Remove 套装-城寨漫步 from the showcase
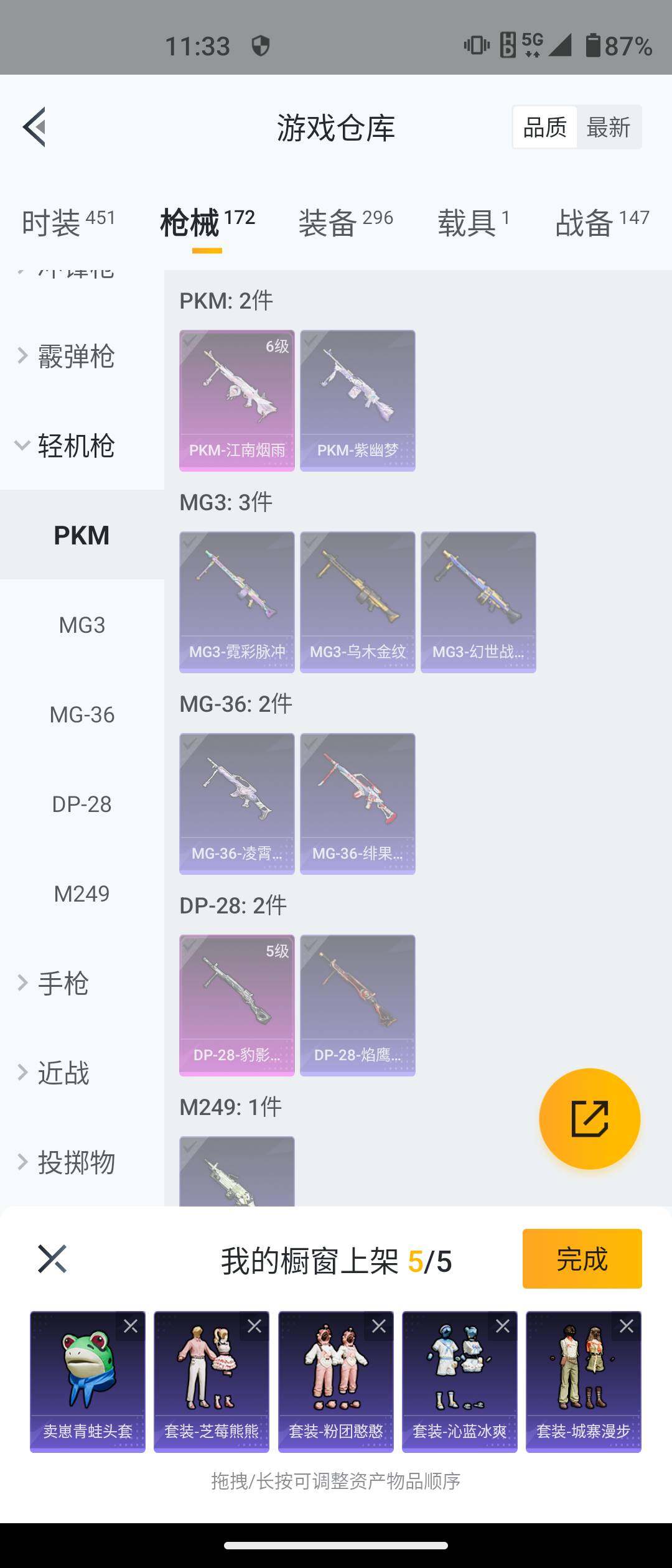Image resolution: width=672 pixels, height=1568 pixels. click(x=627, y=1326)
